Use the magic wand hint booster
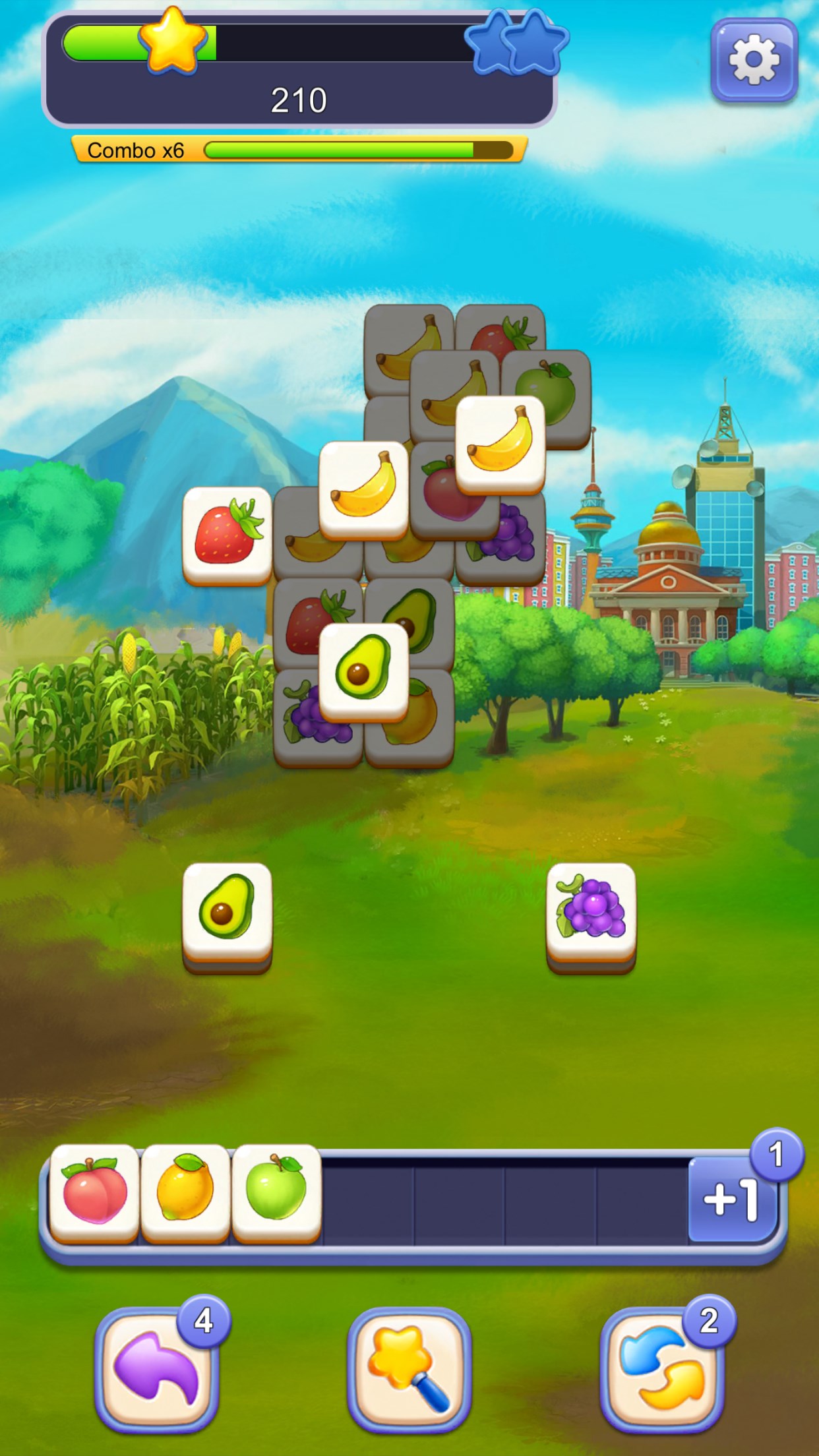 pyautogui.click(x=409, y=1368)
